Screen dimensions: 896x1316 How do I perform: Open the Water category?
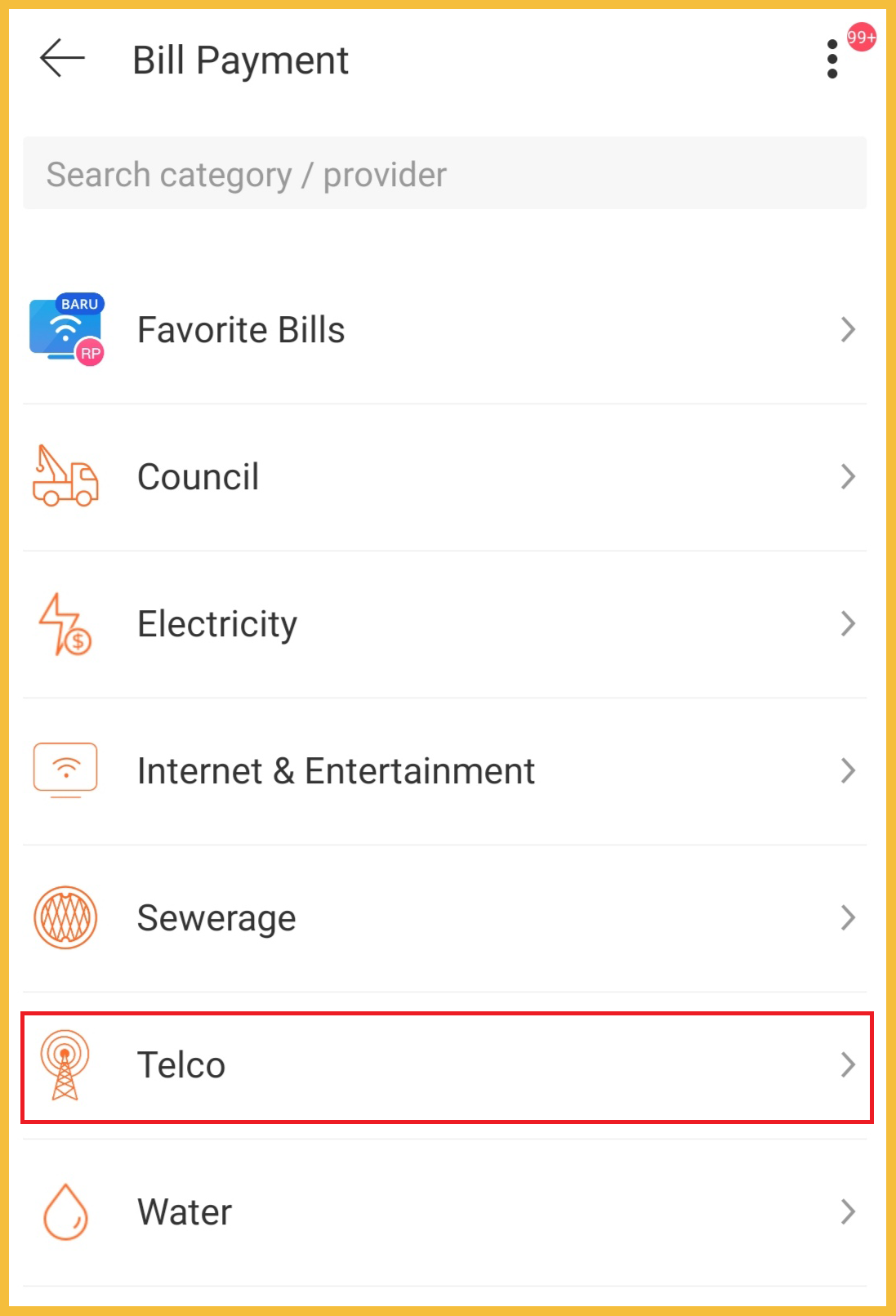(x=444, y=1212)
